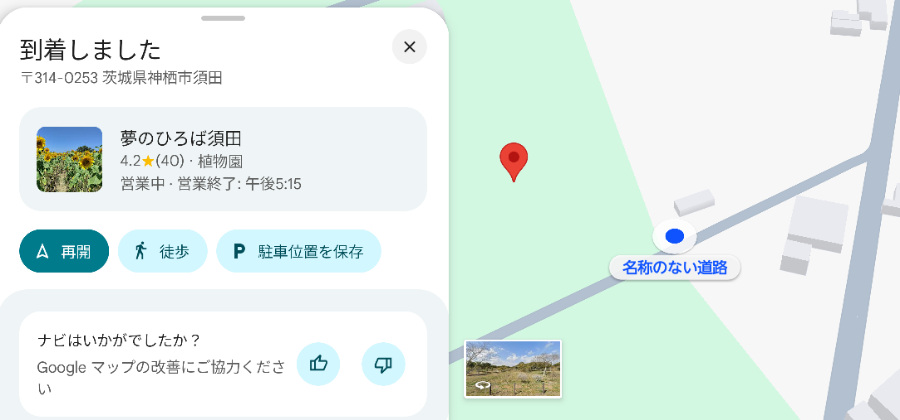This screenshot has width=900, height=420.
Task: Save parking location with 駐車位置を保存
Action: tap(298, 251)
